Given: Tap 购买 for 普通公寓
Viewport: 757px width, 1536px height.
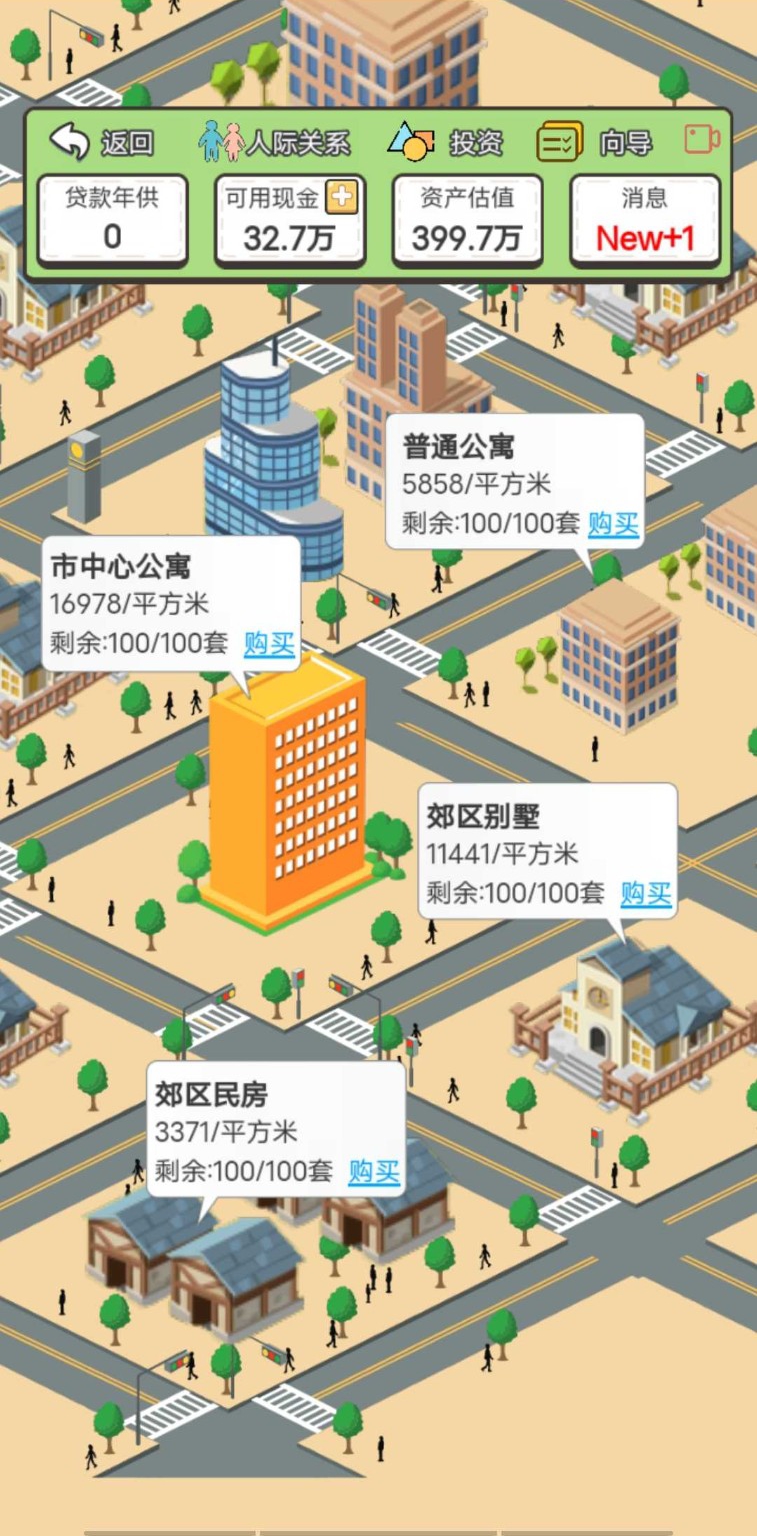Looking at the screenshot, I should [x=613, y=524].
